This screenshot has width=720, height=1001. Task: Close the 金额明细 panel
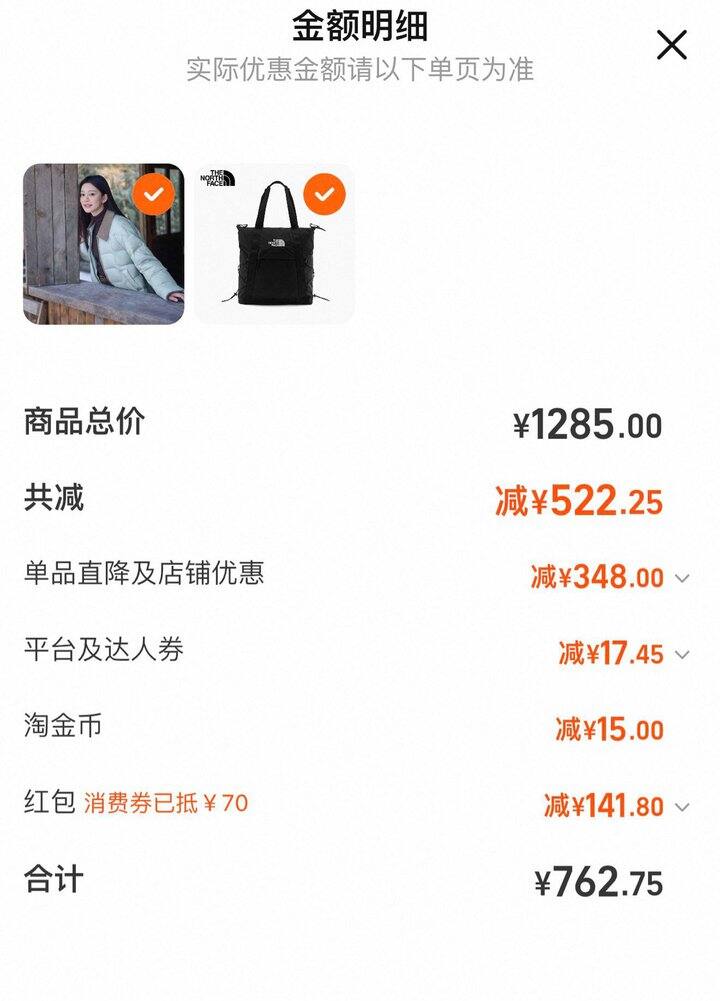(x=671, y=45)
